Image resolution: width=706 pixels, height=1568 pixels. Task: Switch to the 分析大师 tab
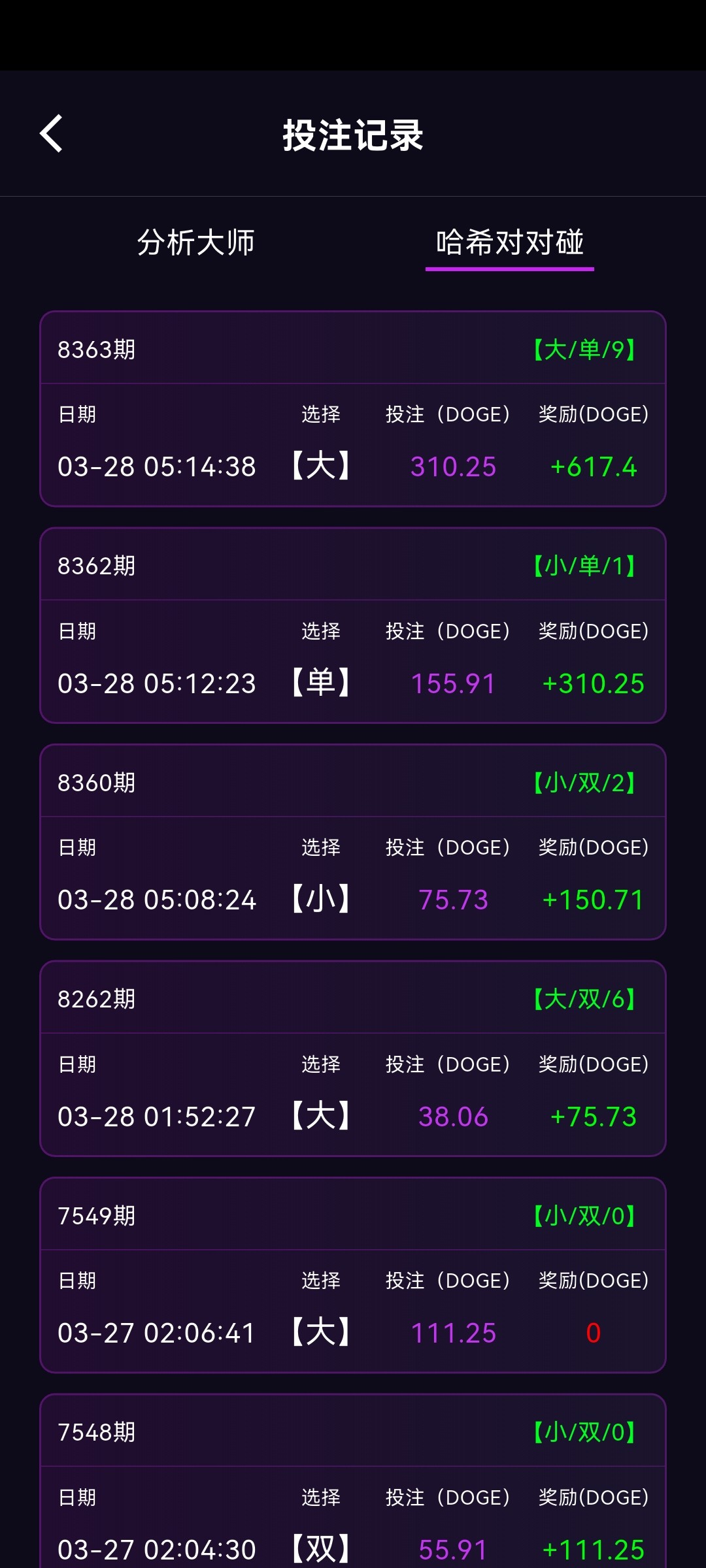[196, 242]
